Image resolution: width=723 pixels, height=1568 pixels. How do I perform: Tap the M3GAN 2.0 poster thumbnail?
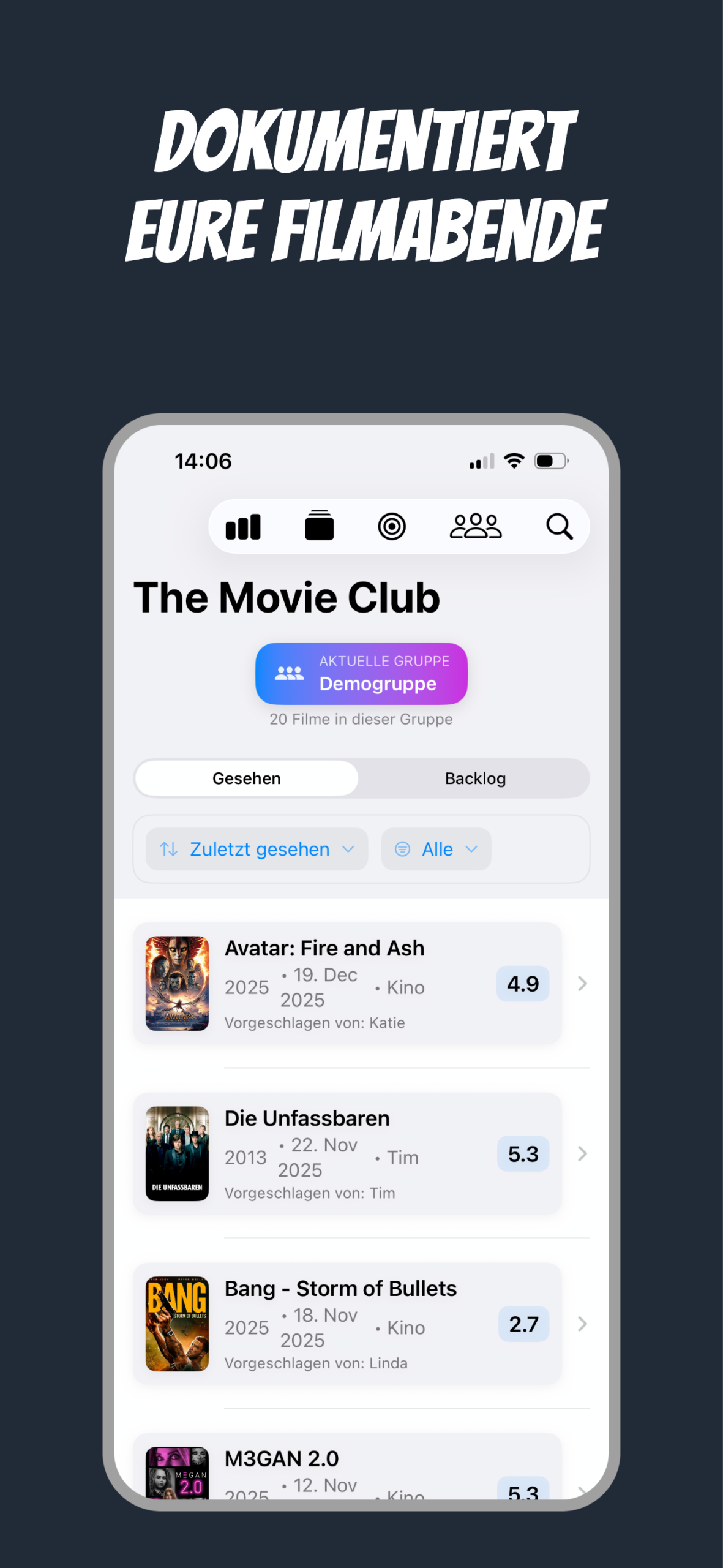177,1473
